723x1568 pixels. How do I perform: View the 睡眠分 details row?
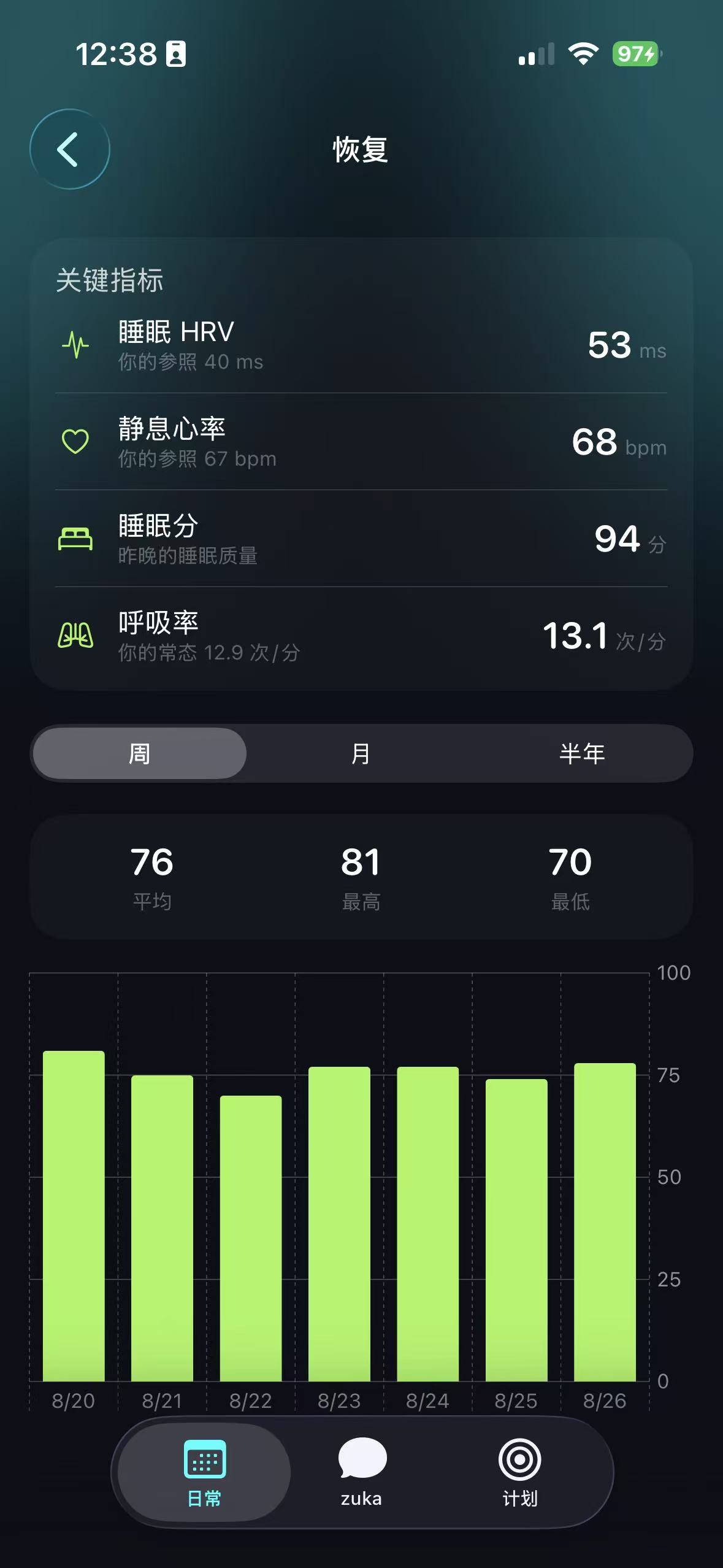361,539
